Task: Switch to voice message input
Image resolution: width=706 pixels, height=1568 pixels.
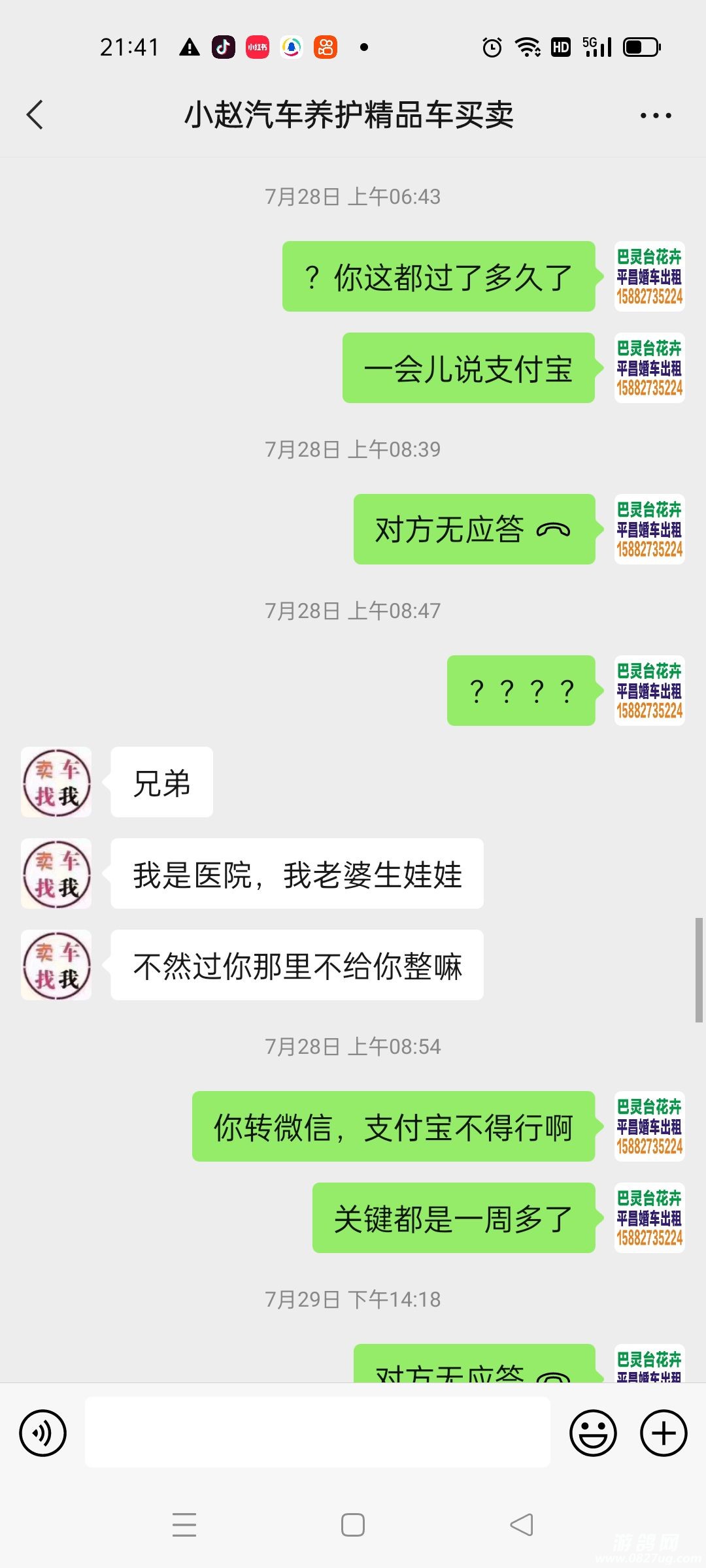Action: tap(43, 1433)
